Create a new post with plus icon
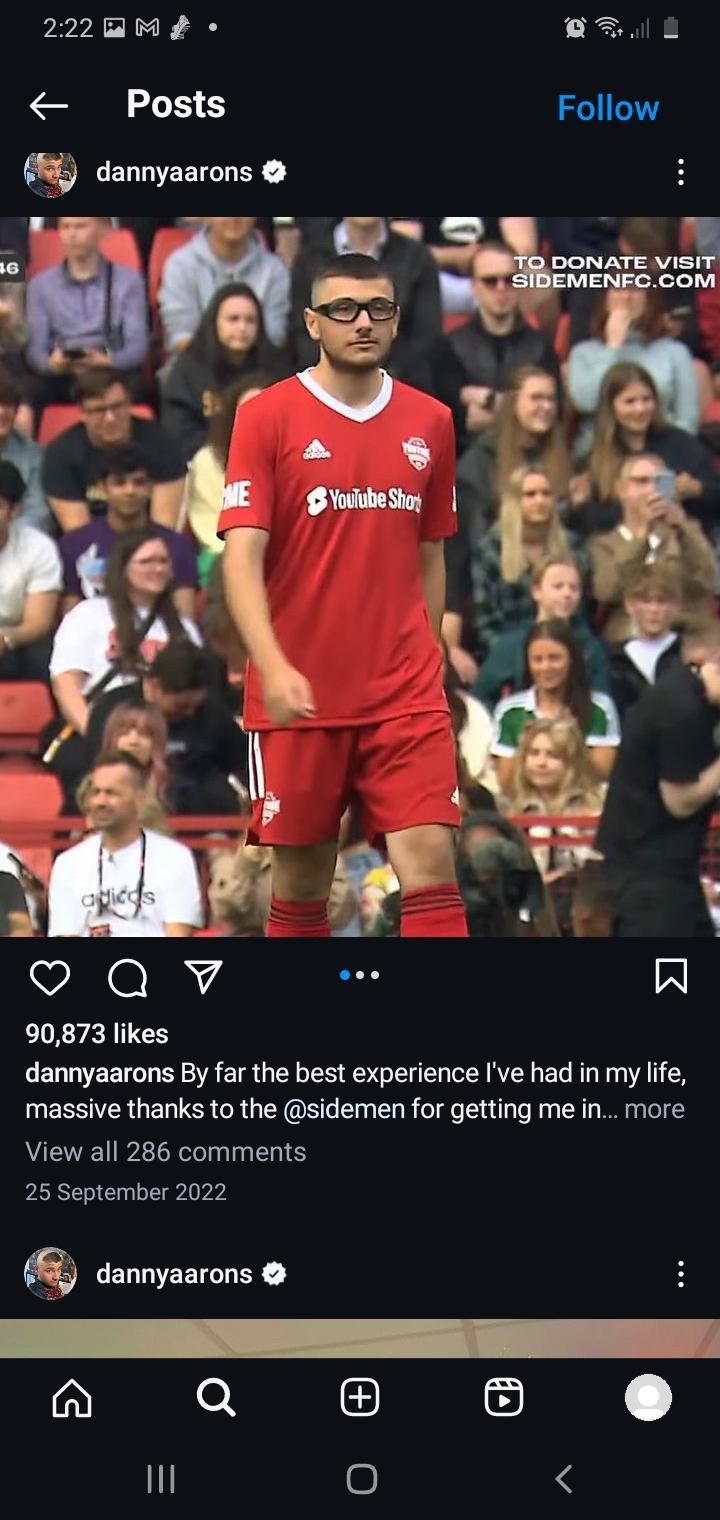 tap(360, 1397)
